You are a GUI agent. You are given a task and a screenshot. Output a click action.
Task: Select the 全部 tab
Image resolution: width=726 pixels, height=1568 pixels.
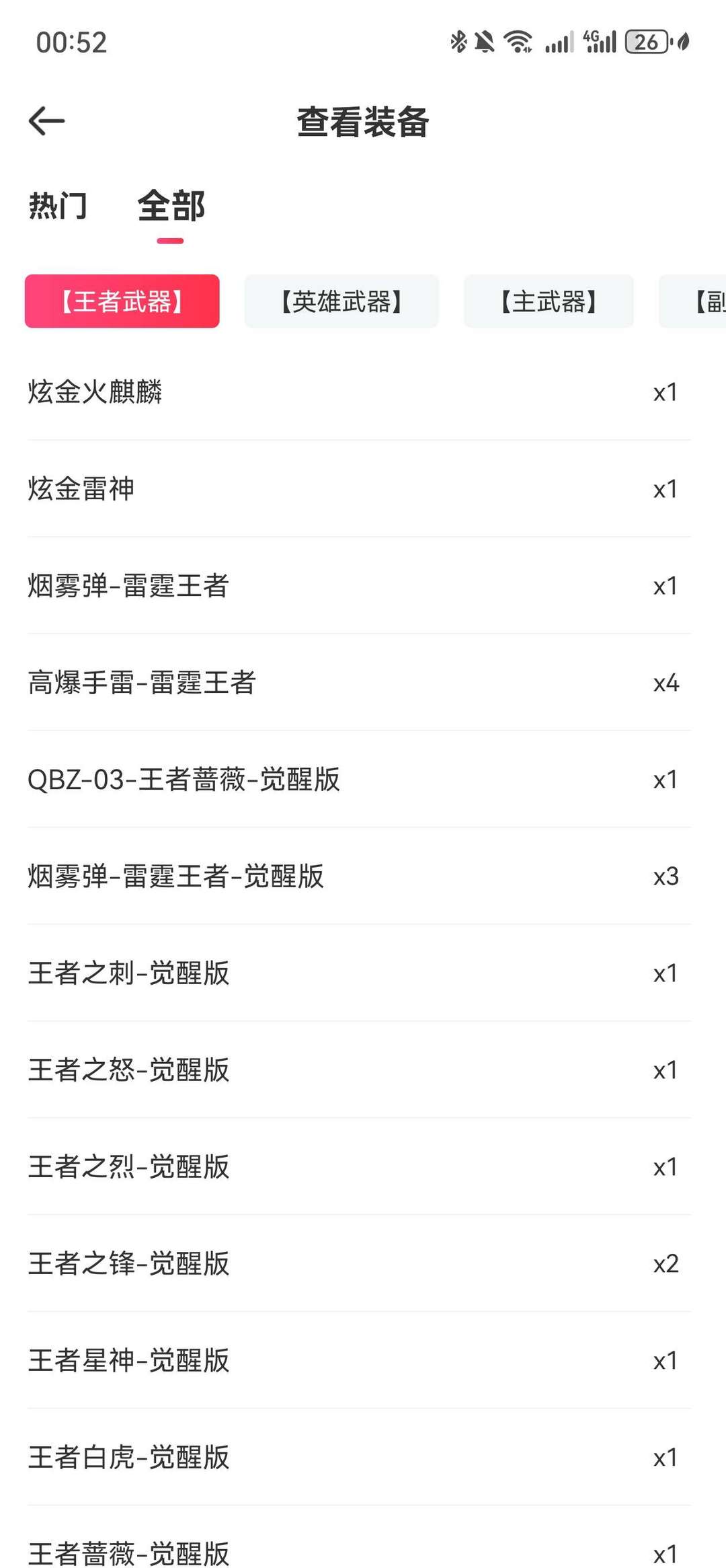[171, 205]
